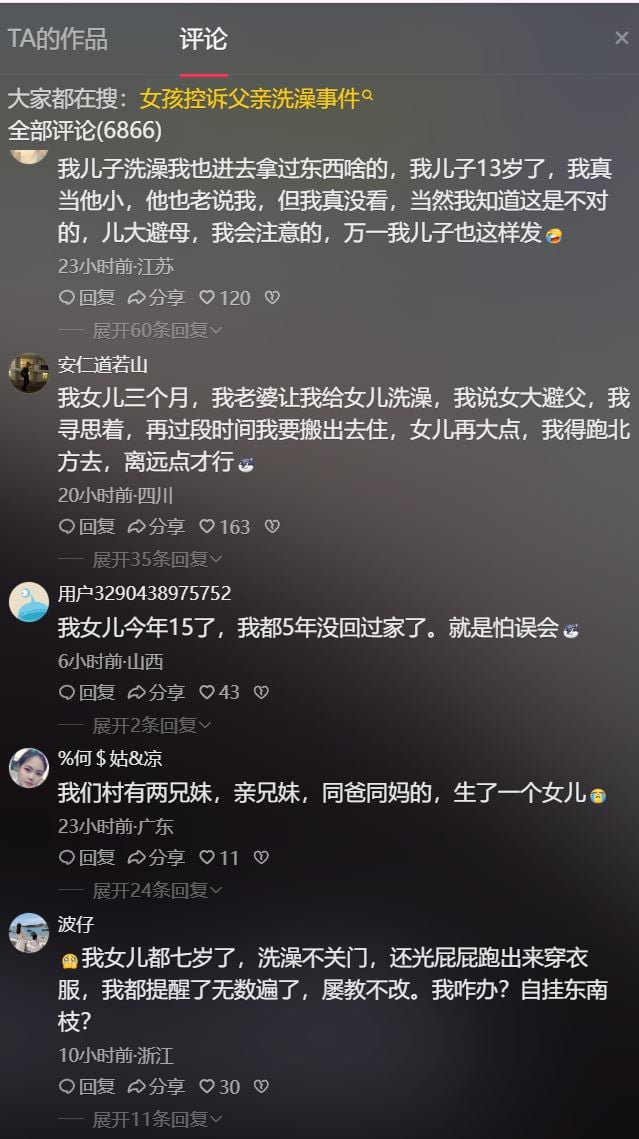Dislike %何$姑&凉's comment
Screen dimensions: 639x1139
261,857
